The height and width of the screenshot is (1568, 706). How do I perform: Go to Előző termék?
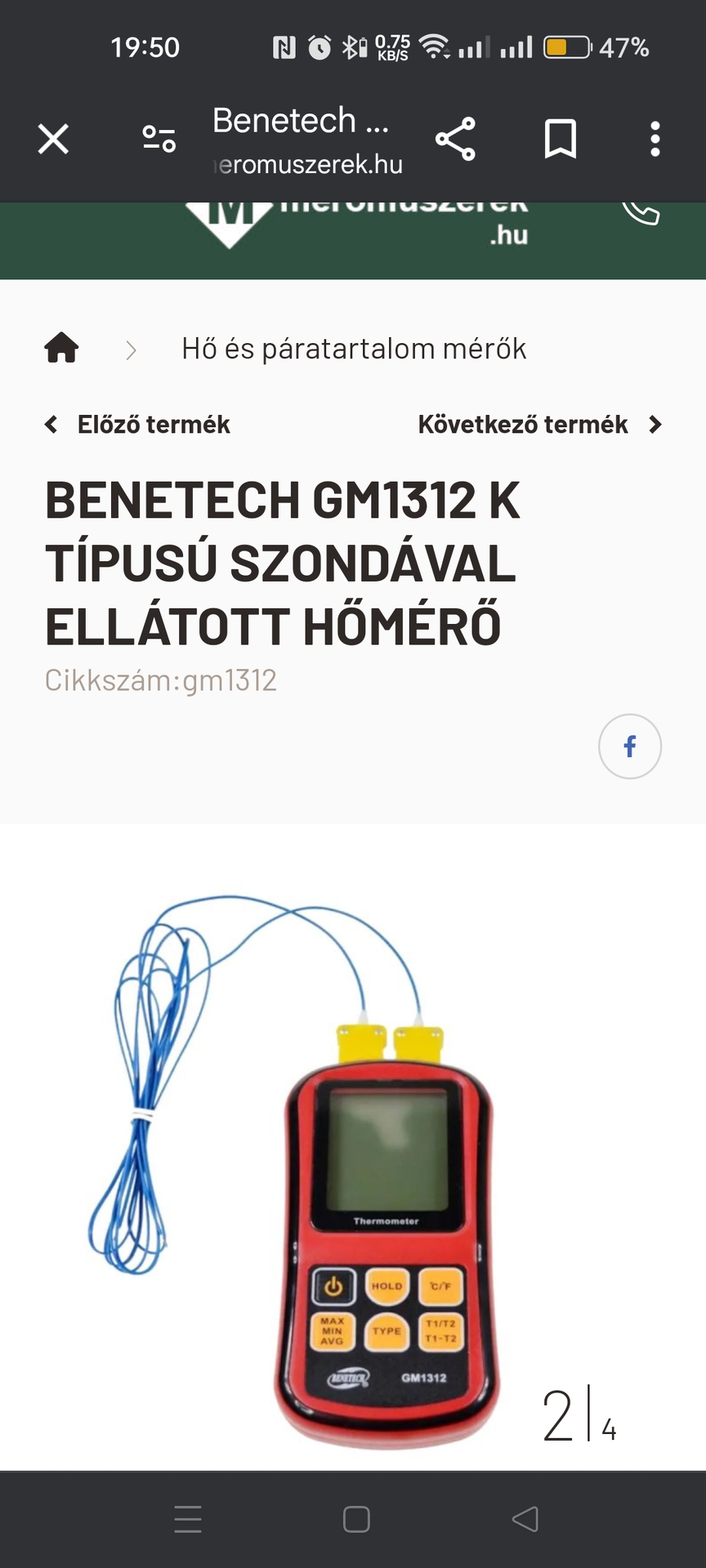coord(137,425)
